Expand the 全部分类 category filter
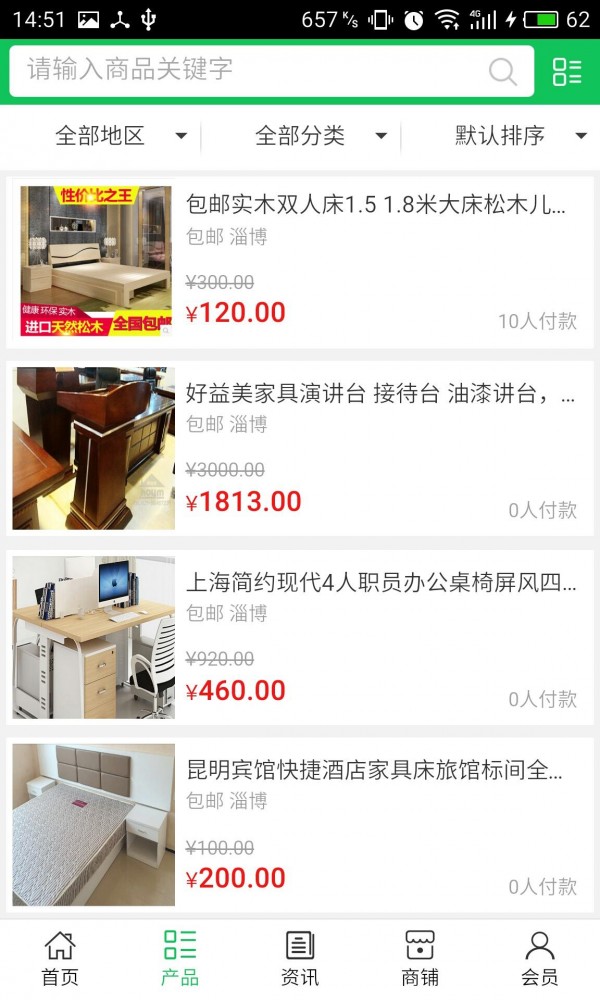Viewport: 600px width, 1000px height. point(320,136)
